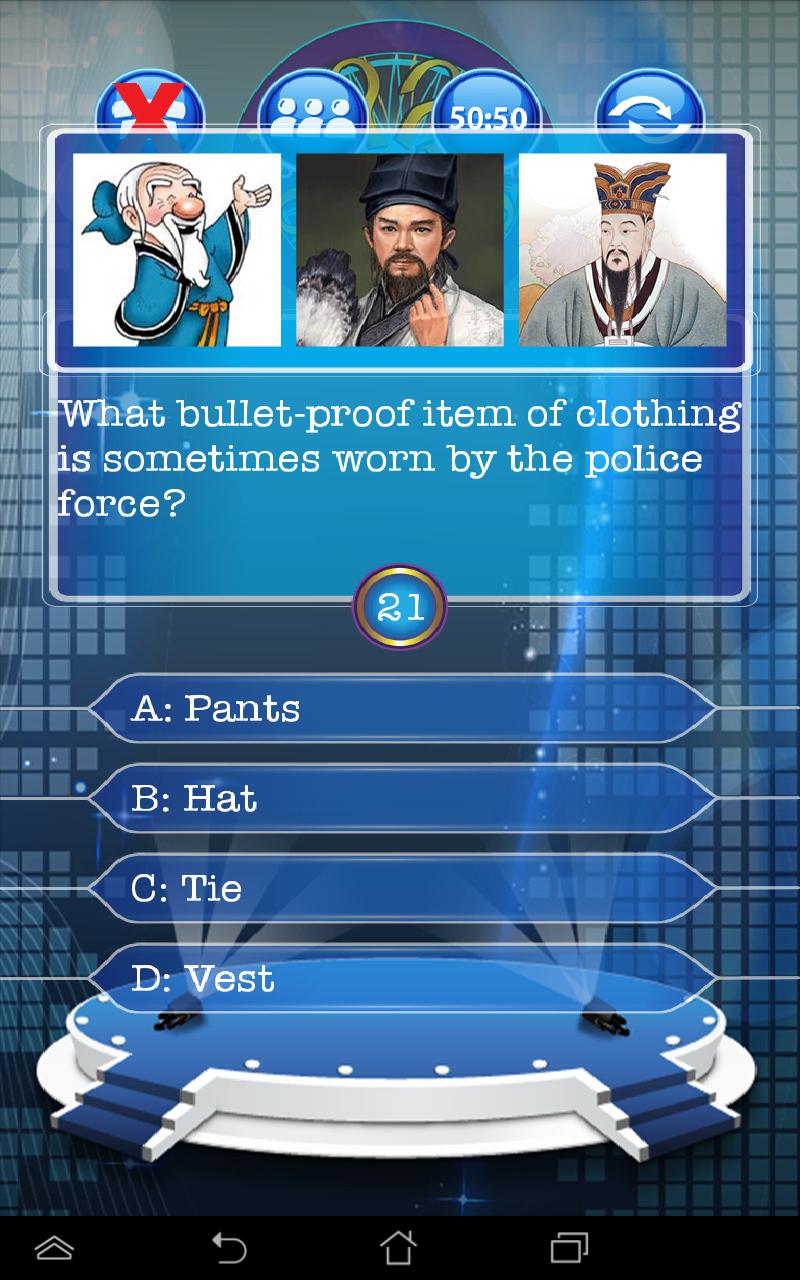The width and height of the screenshot is (800, 1280).
Task: Pick answer C: Tie
Action: (400, 888)
